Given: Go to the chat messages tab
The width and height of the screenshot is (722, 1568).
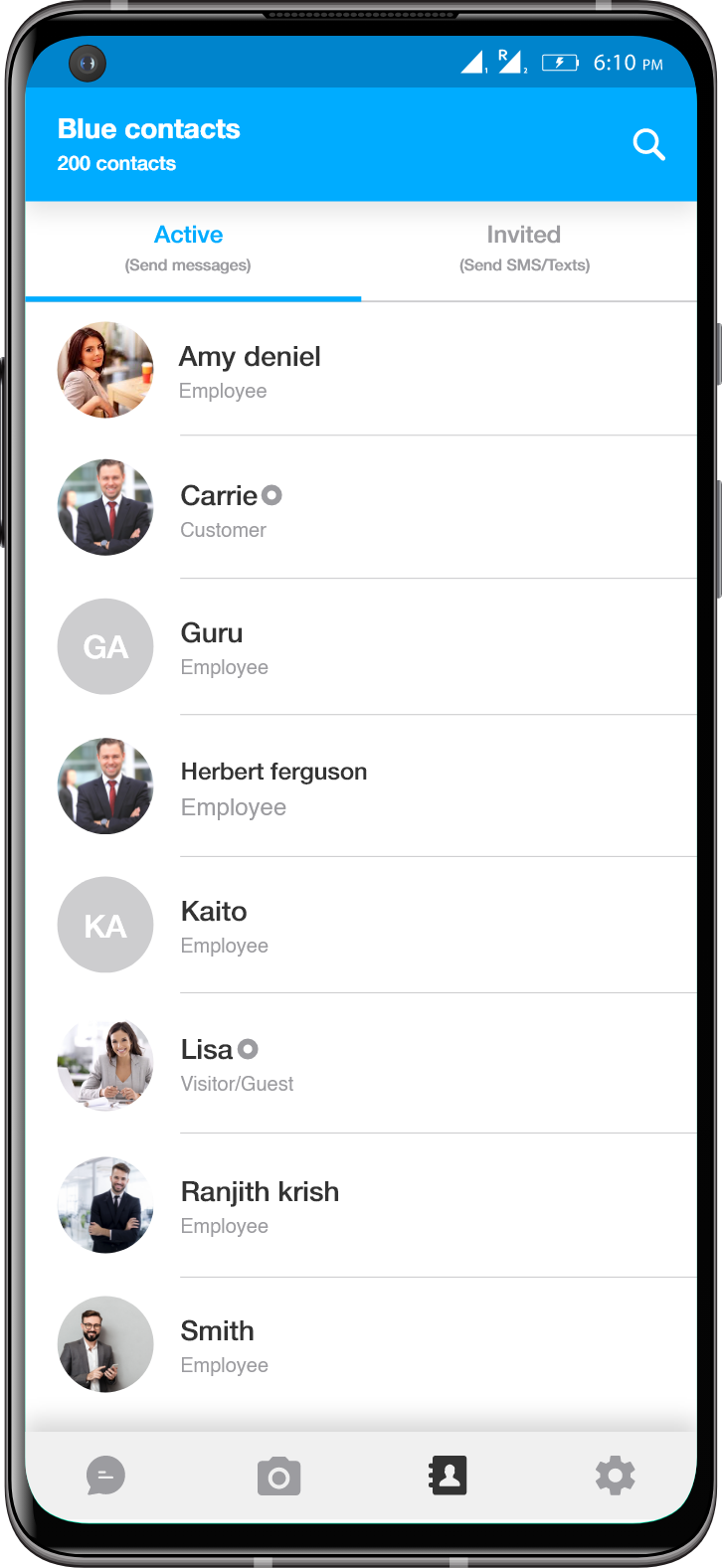Looking at the screenshot, I should [106, 1476].
